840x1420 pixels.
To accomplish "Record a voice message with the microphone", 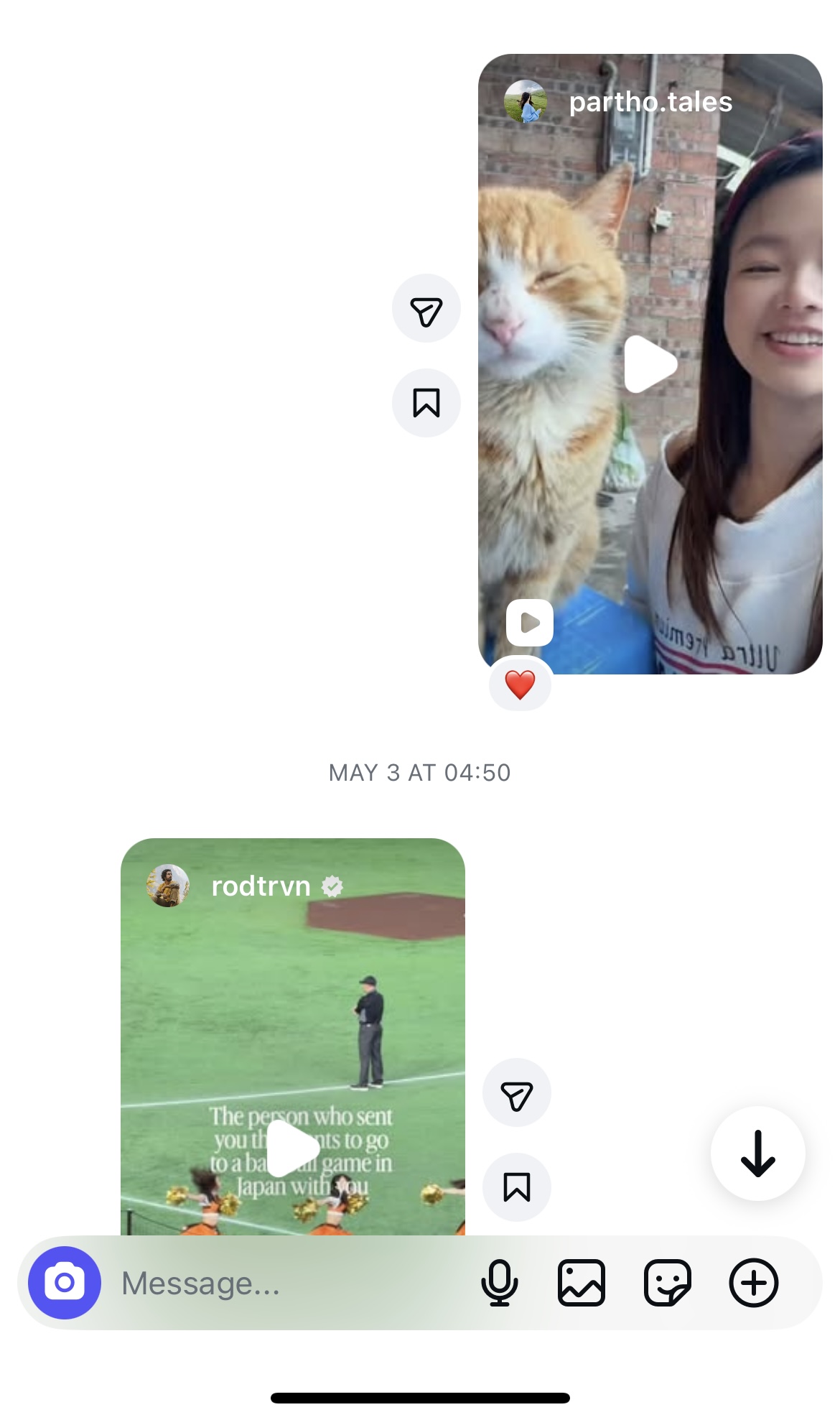I will (x=500, y=1283).
